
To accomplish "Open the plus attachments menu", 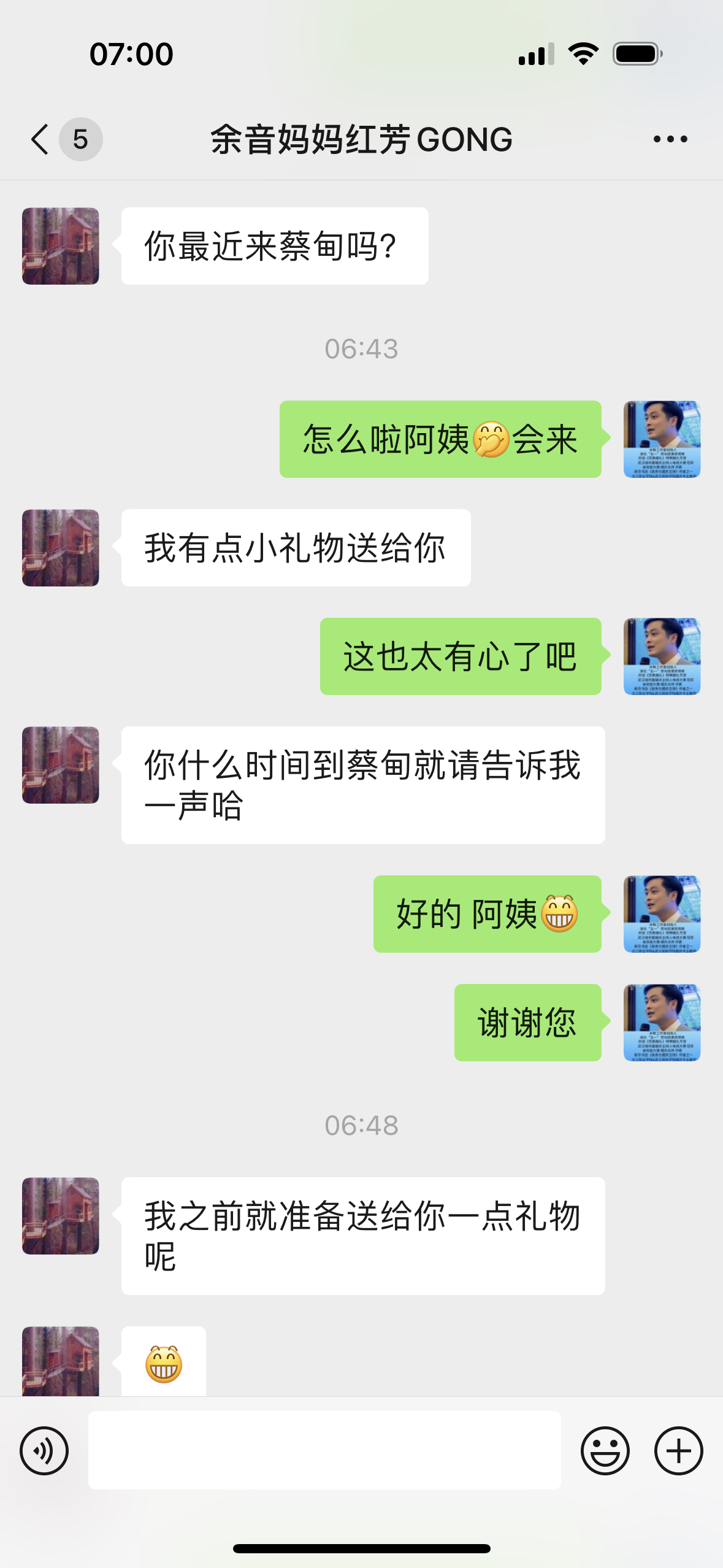I will [678, 1450].
